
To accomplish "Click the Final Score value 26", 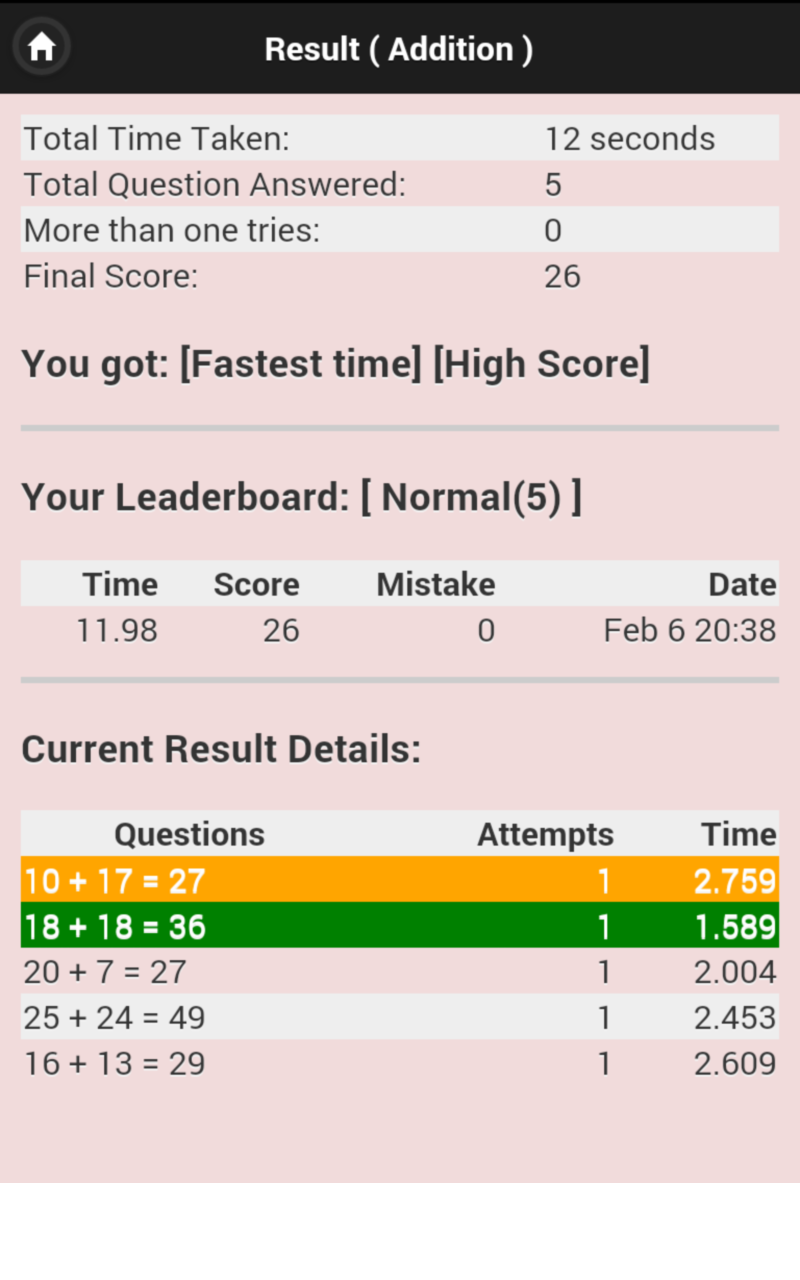I will [x=562, y=276].
